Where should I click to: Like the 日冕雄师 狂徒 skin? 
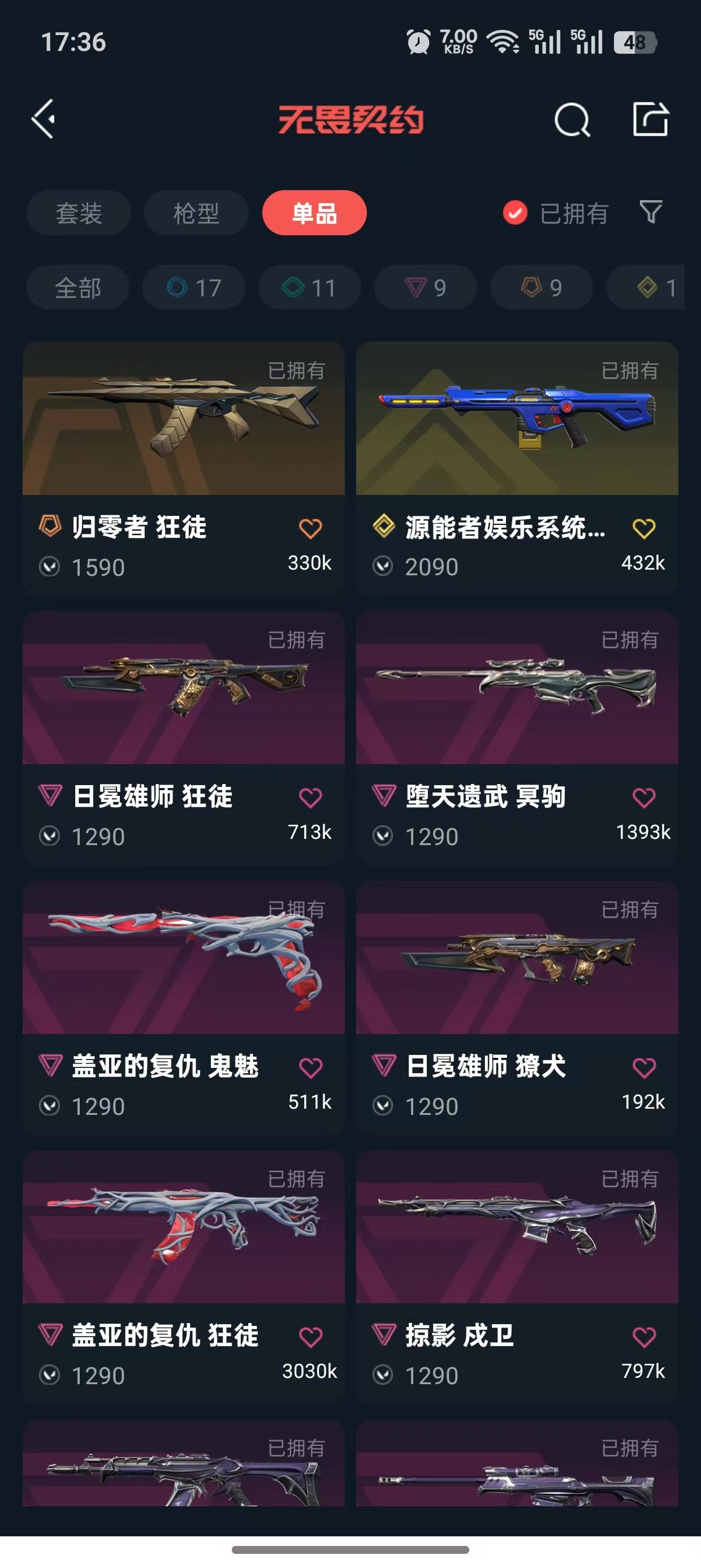310,798
